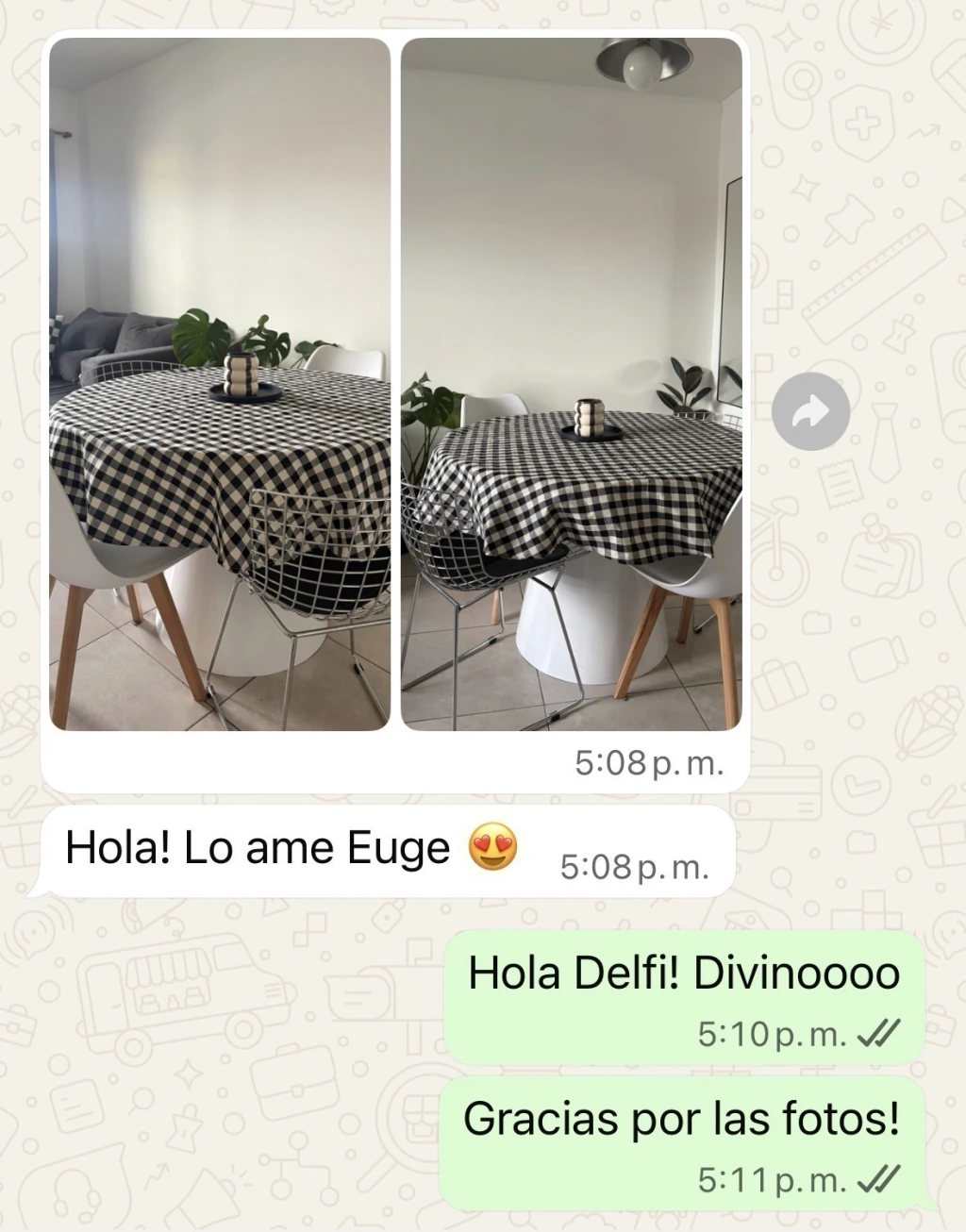This screenshot has height=1232, width=966.
Task: Forward the photos with the arrow button
Action: coord(810,411)
